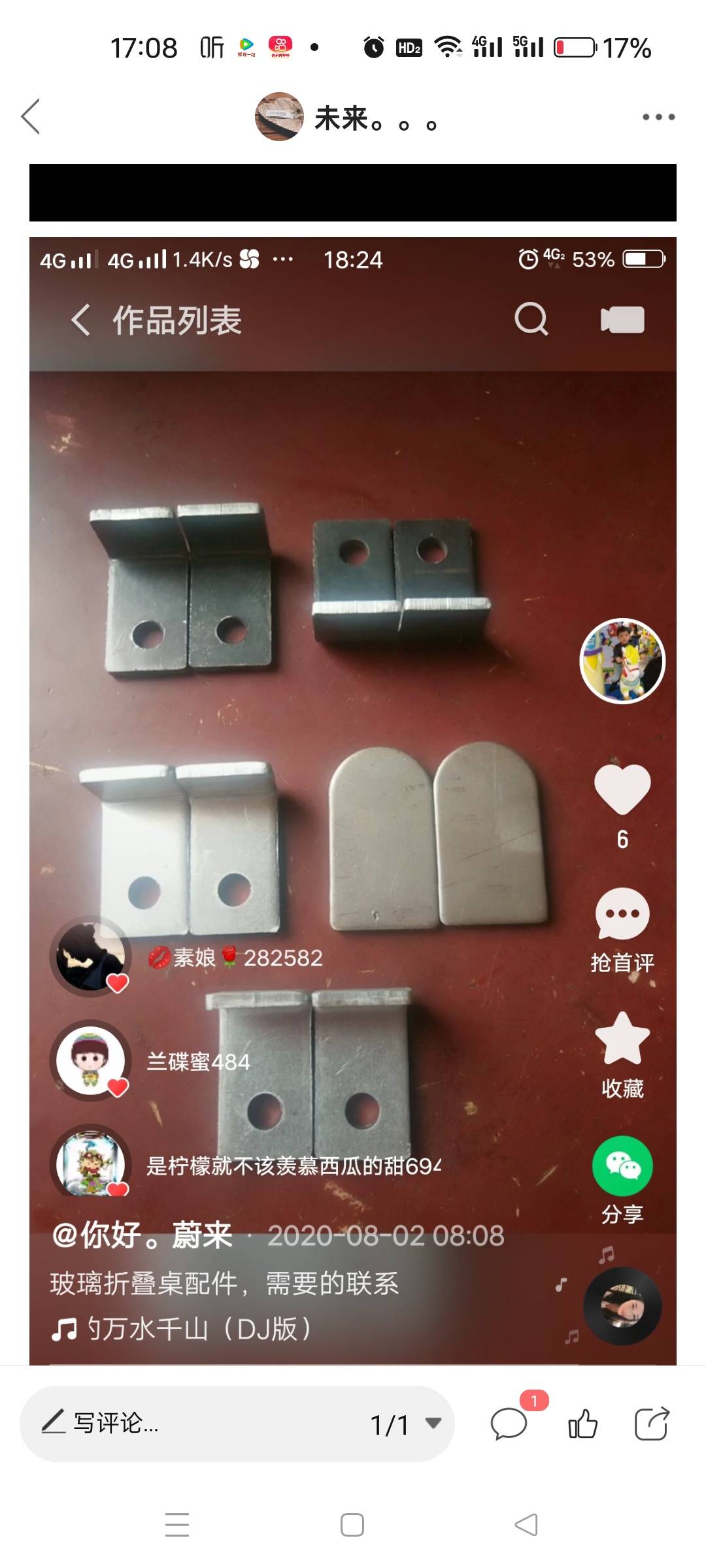706x1568 pixels.
Task: Open the 未来。。。 author profile
Action: [346, 118]
